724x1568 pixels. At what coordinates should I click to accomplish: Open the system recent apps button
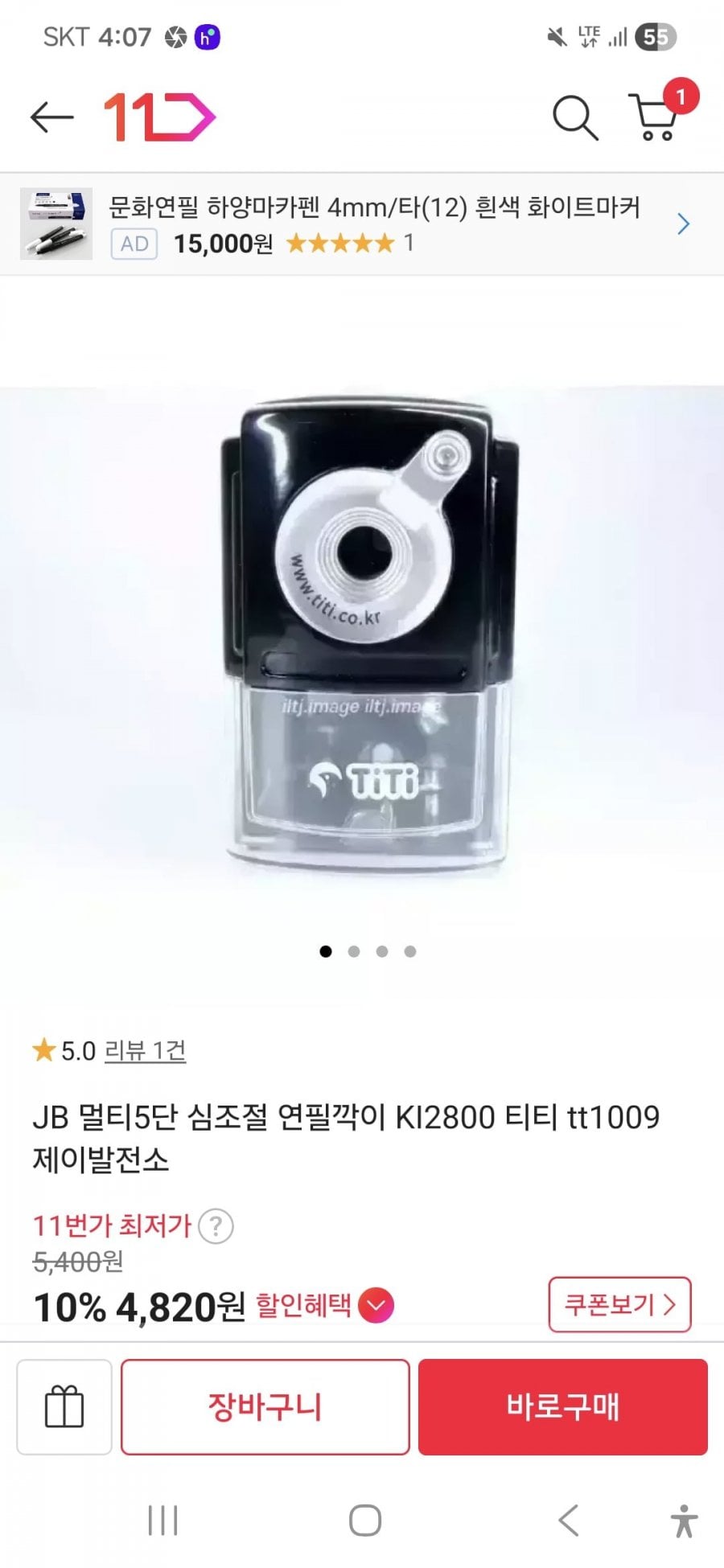(163, 1521)
